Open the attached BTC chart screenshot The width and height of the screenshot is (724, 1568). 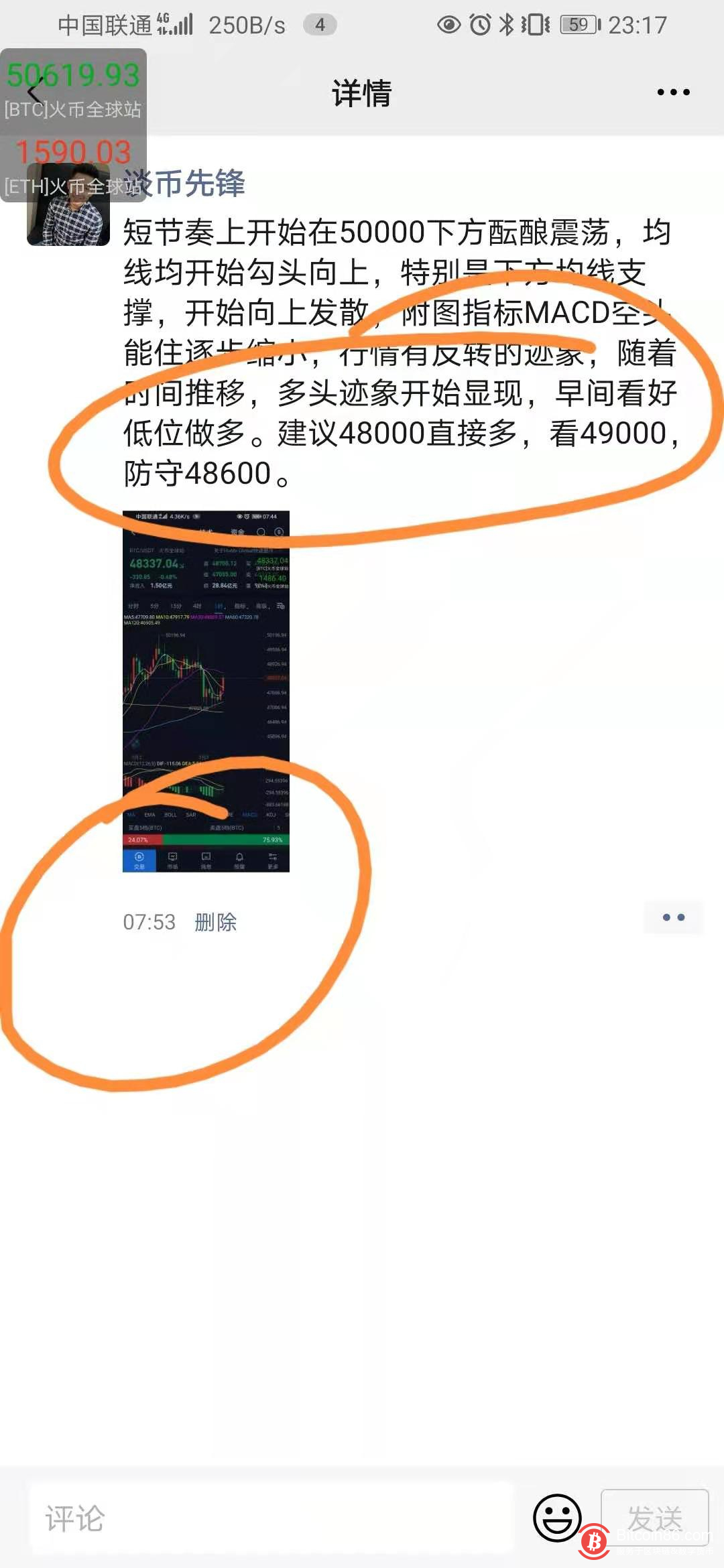[206, 691]
